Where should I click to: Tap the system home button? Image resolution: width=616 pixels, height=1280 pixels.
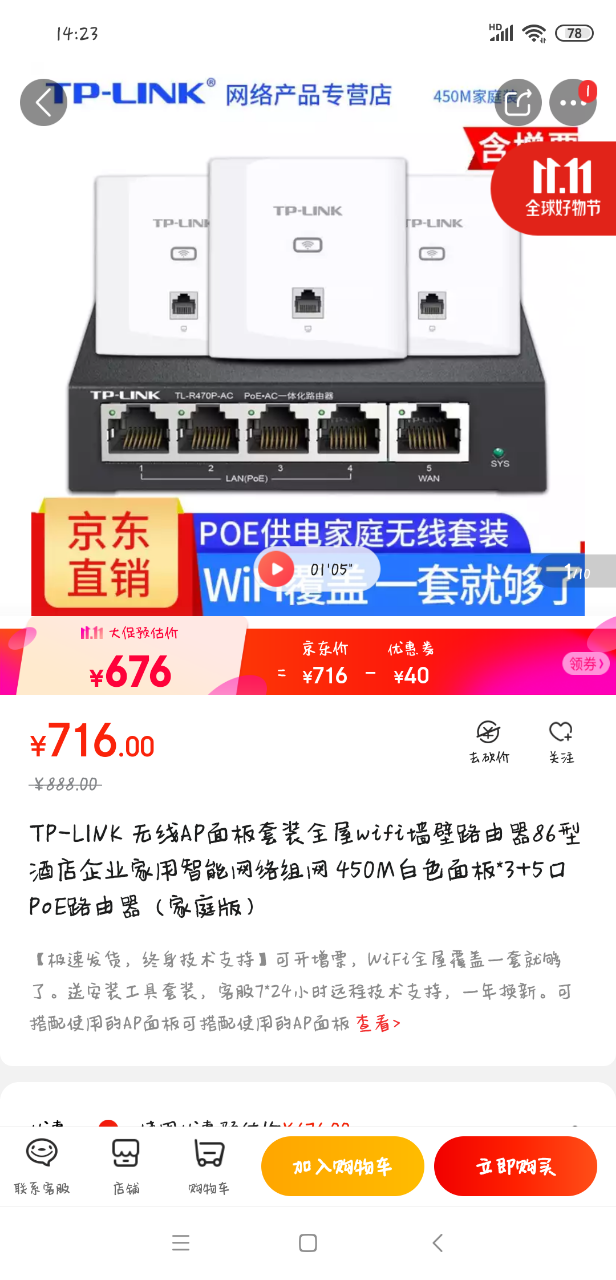click(x=308, y=1243)
